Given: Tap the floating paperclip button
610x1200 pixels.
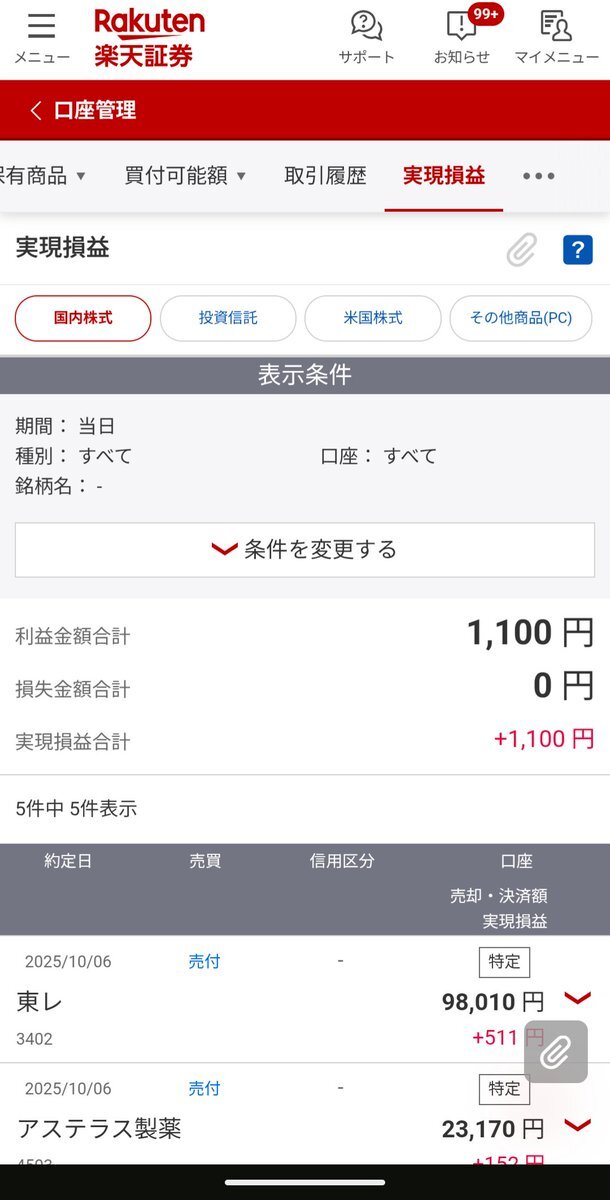Looking at the screenshot, I should coord(555,1051).
